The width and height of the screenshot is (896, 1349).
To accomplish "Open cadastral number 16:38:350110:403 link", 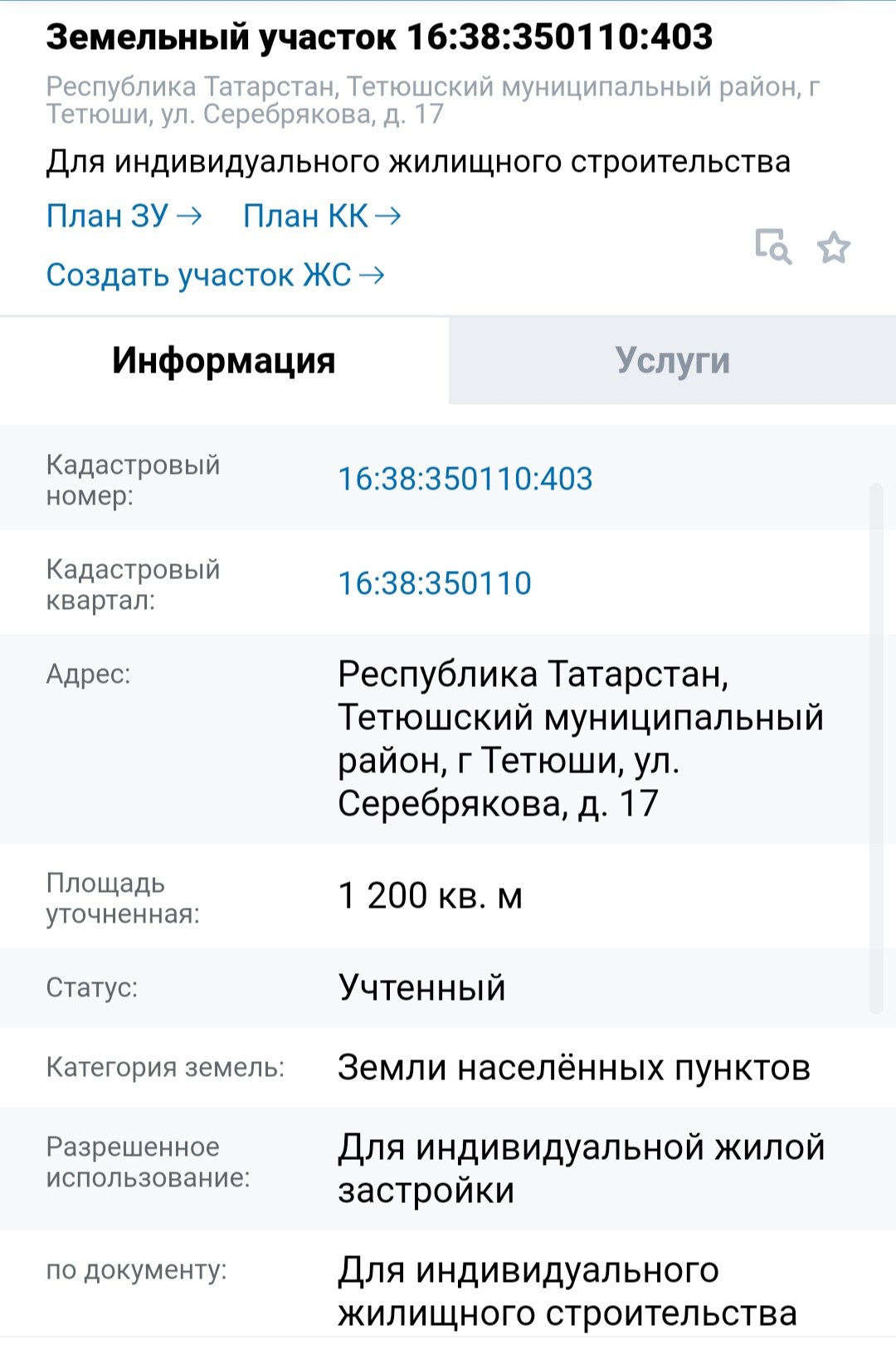I will (x=465, y=479).
